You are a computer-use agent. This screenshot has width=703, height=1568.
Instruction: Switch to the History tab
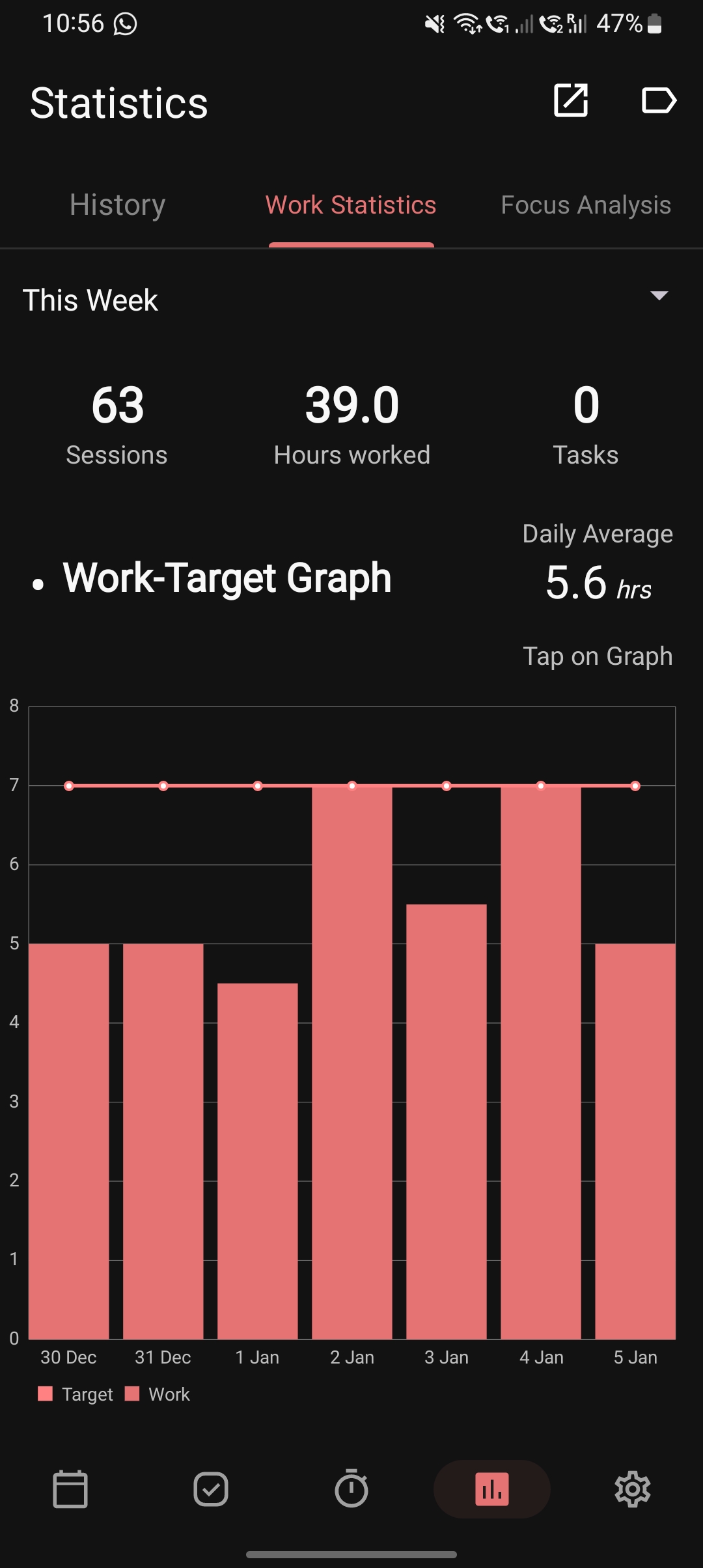click(x=117, y=205)
